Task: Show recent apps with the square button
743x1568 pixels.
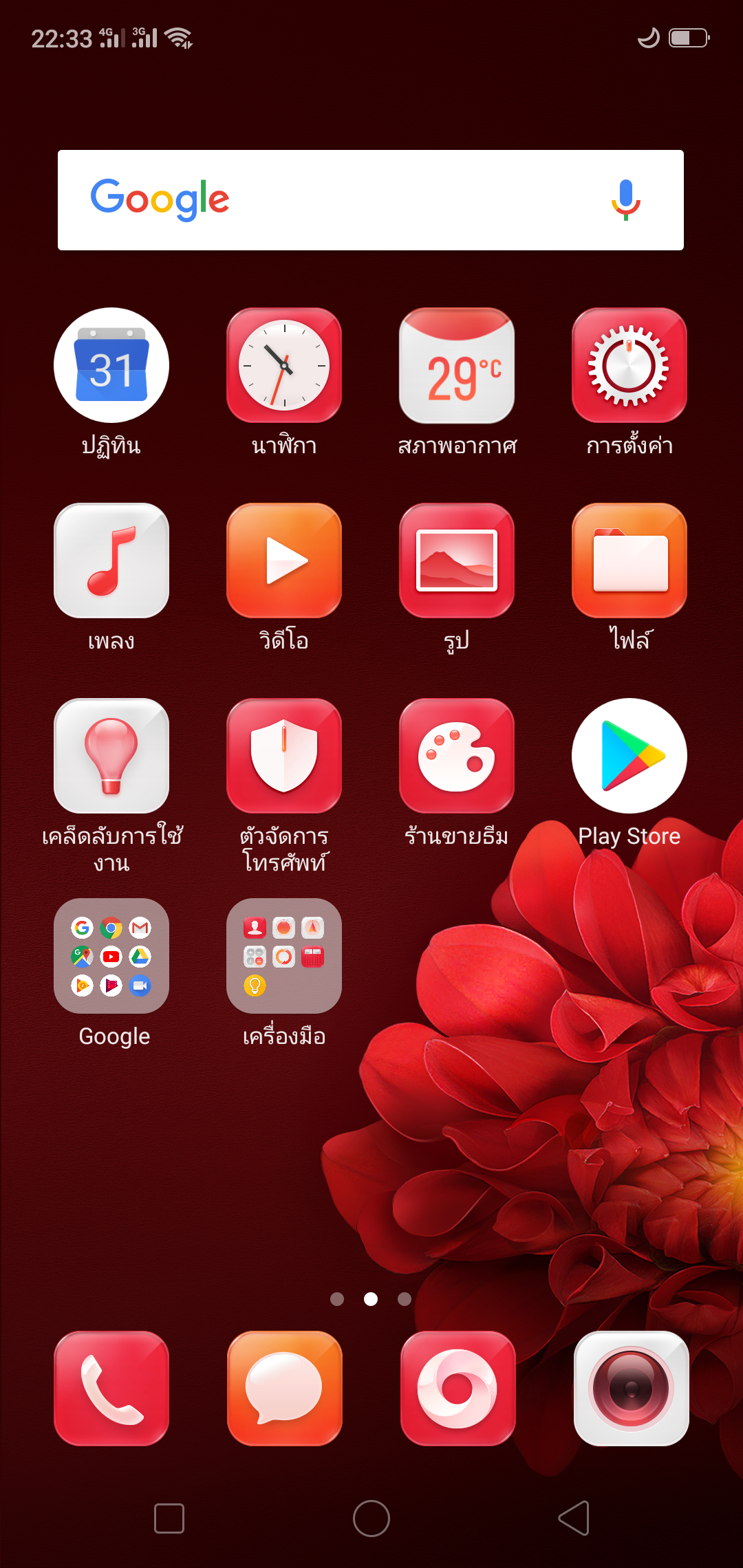Action: [x=169, y=1518]
